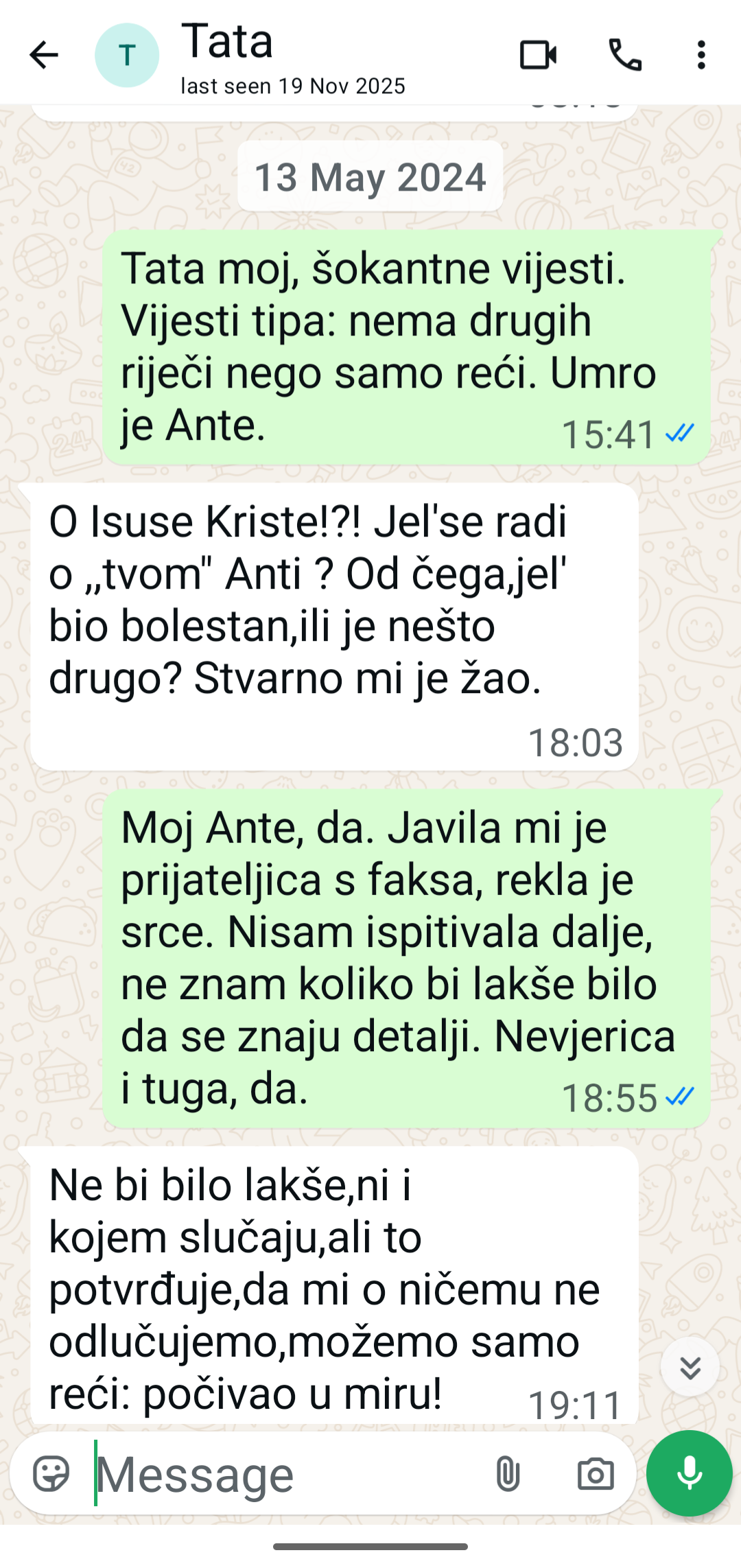Tap the voice message microphone button
Image resolution: width=741 pixels, height=1568 pixels.
pos(689,1473)
